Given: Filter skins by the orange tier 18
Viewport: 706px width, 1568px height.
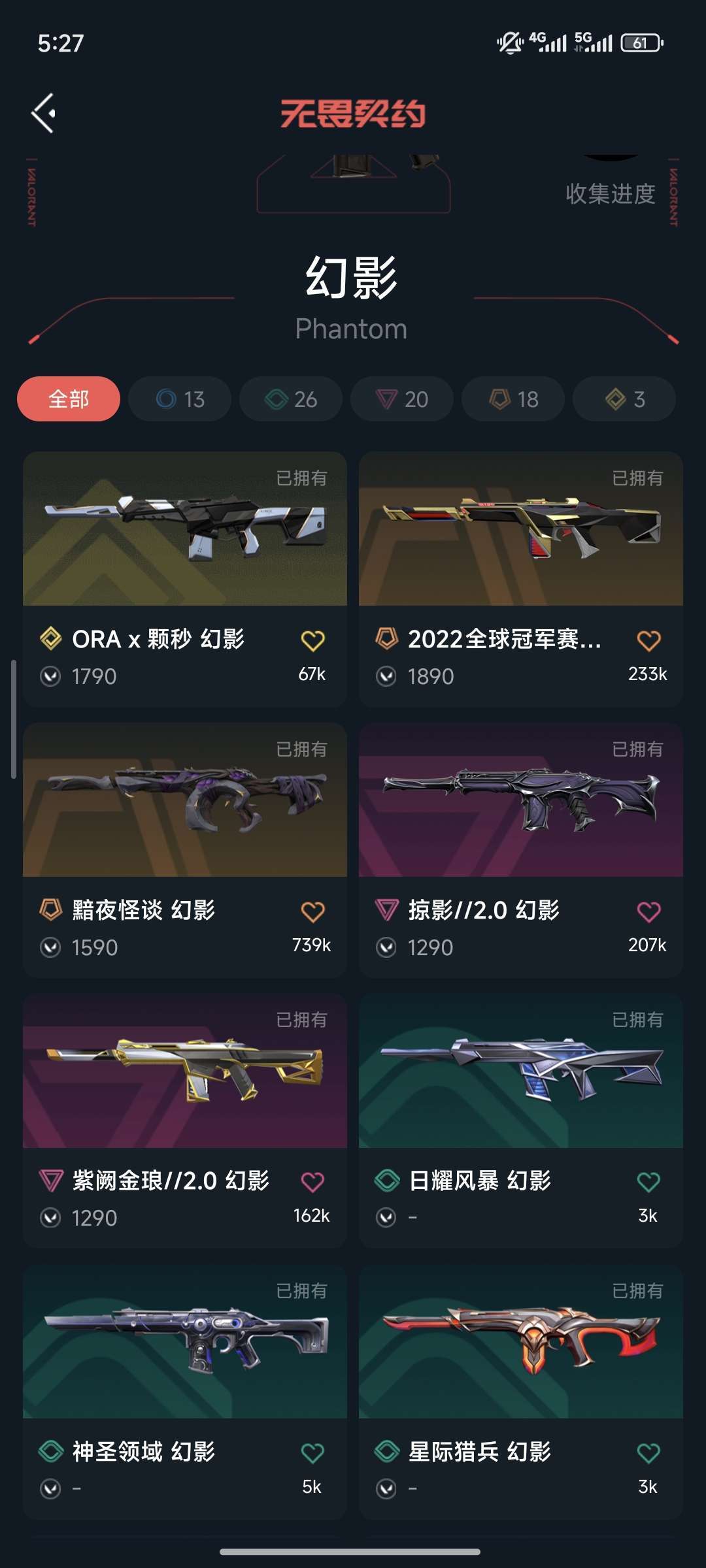Looking at the screenshot, I should (513, 399).
